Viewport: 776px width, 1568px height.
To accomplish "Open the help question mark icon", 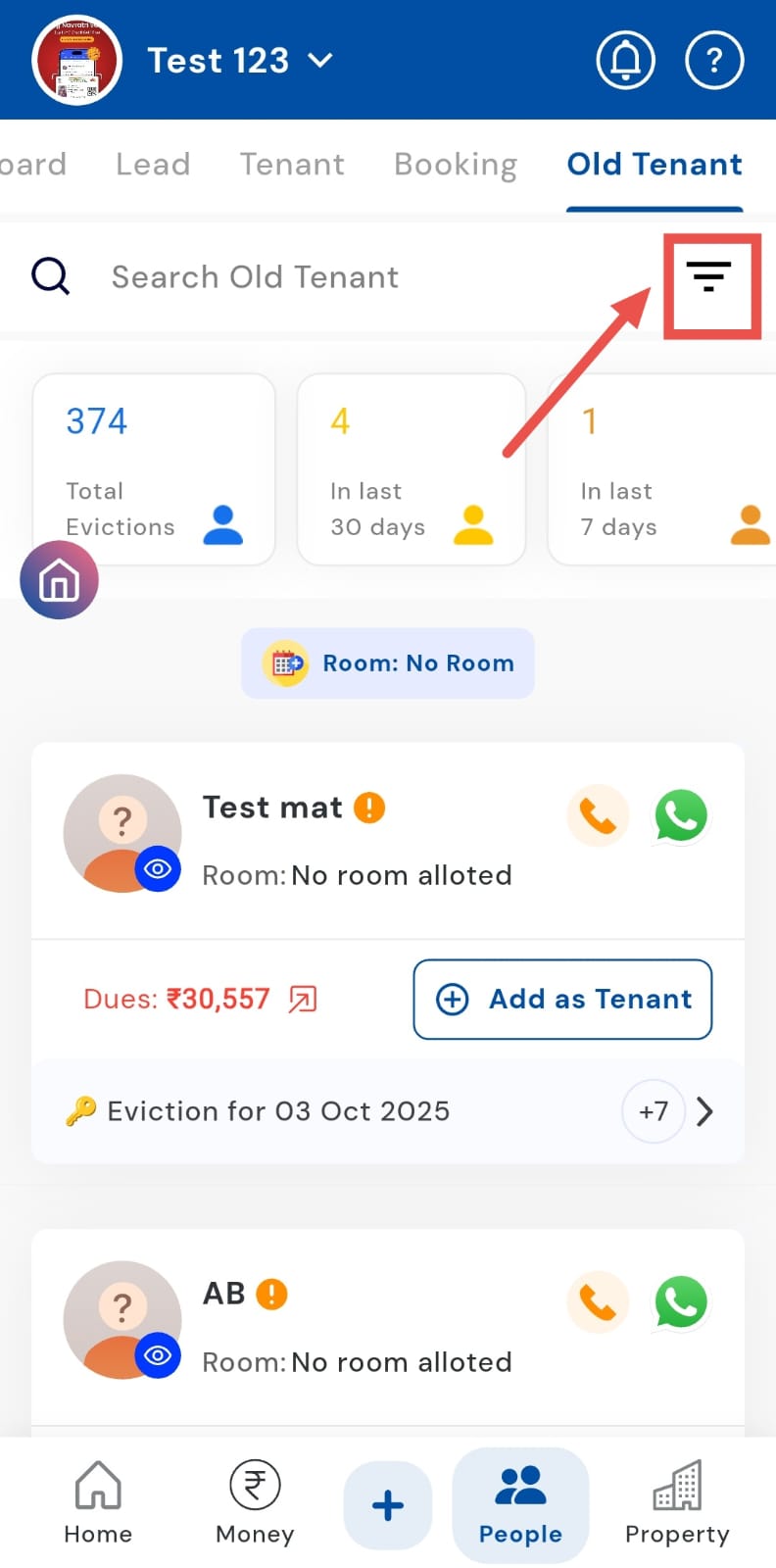I will coord(714,61).
